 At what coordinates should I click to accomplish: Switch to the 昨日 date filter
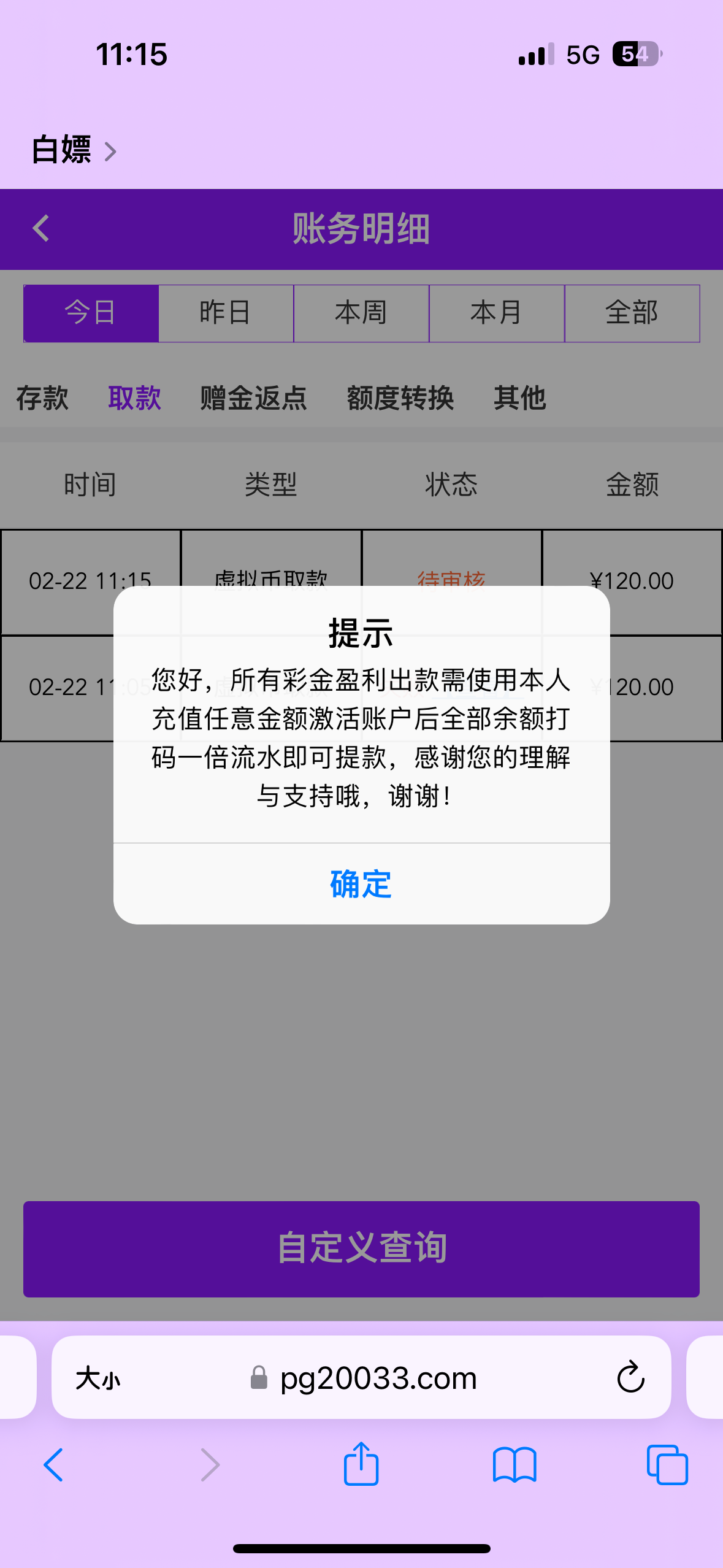(226, 313)
